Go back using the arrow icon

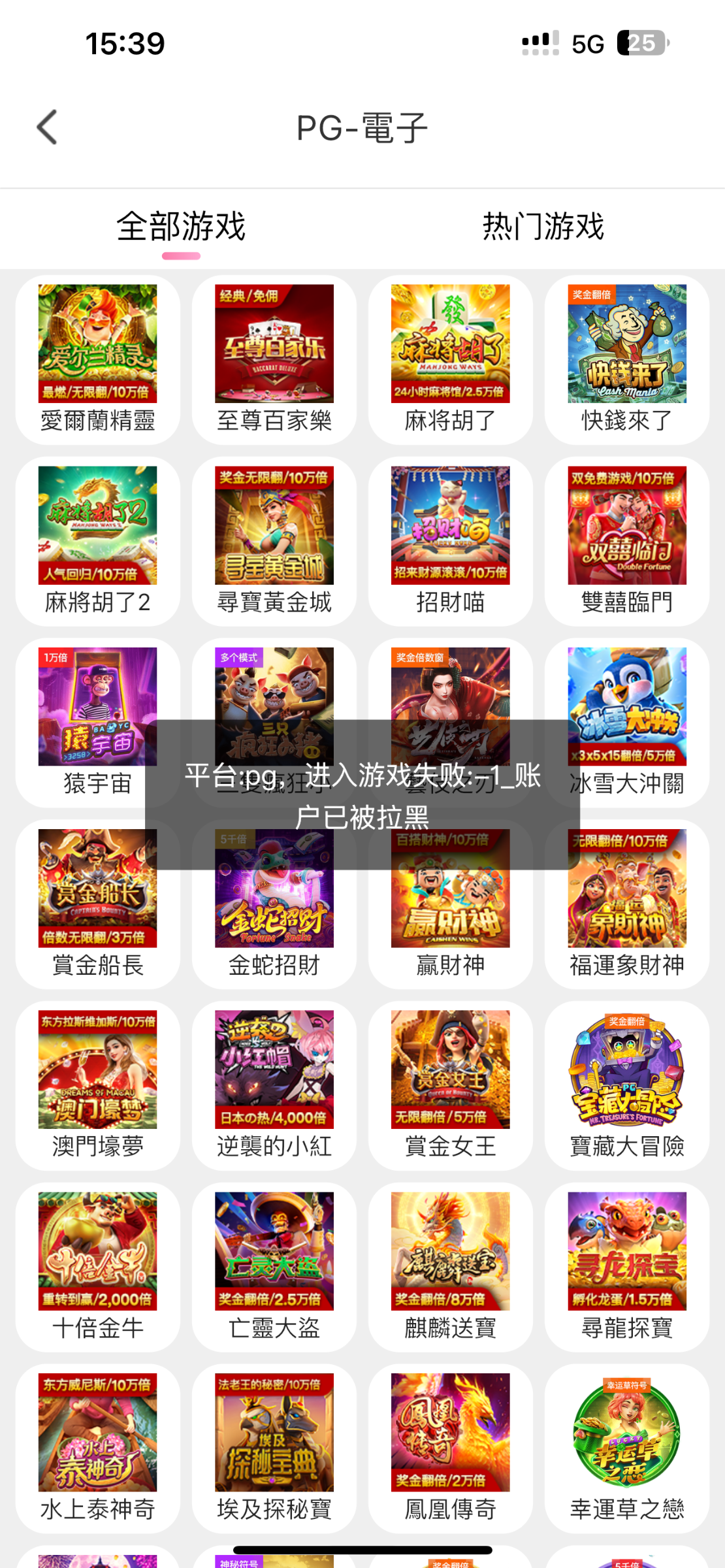(47, 127)
